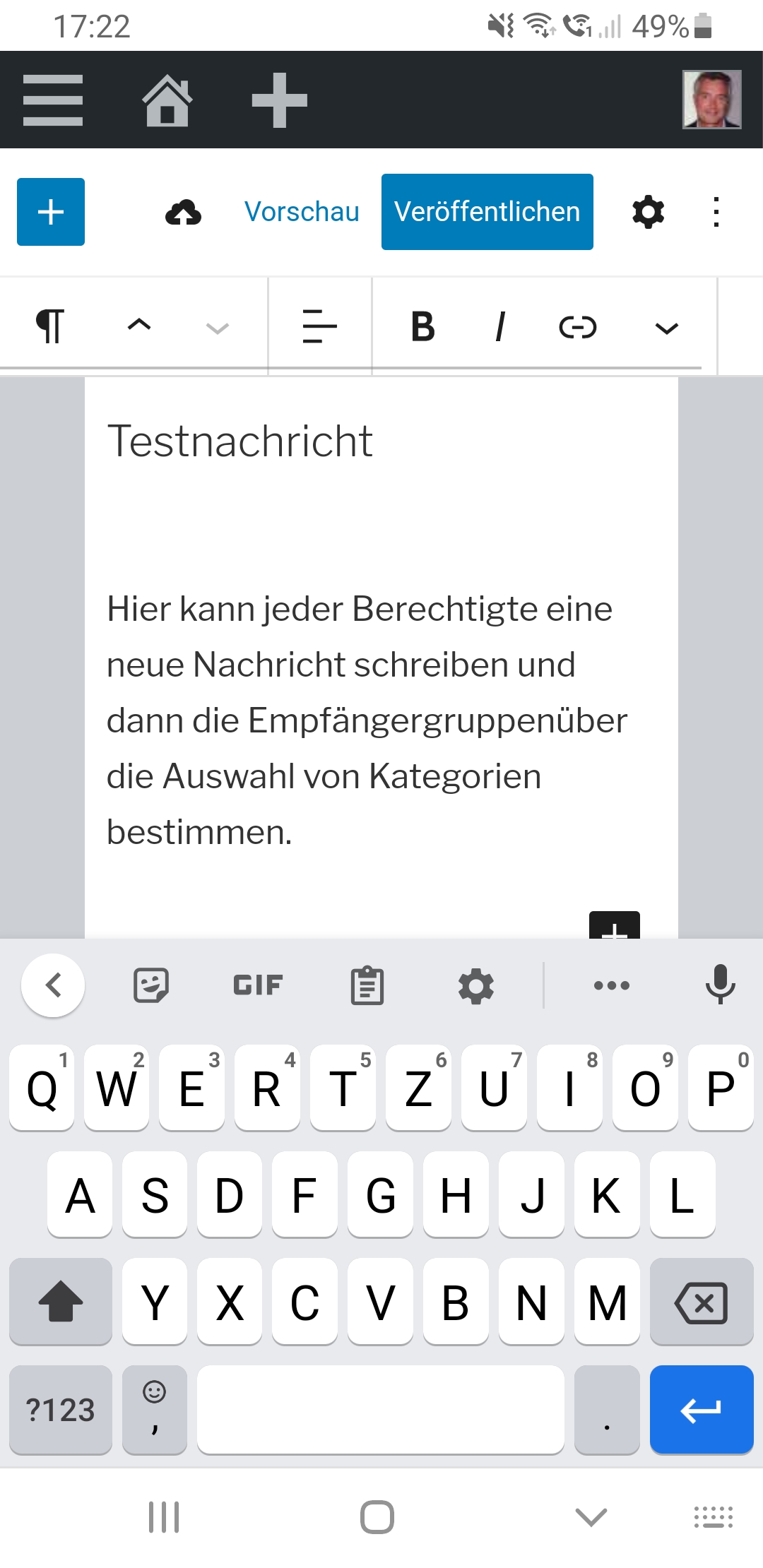Expand more formatting options chevron
The width and height of the screenshot is (763, 1568).
(x=666, y=328)
